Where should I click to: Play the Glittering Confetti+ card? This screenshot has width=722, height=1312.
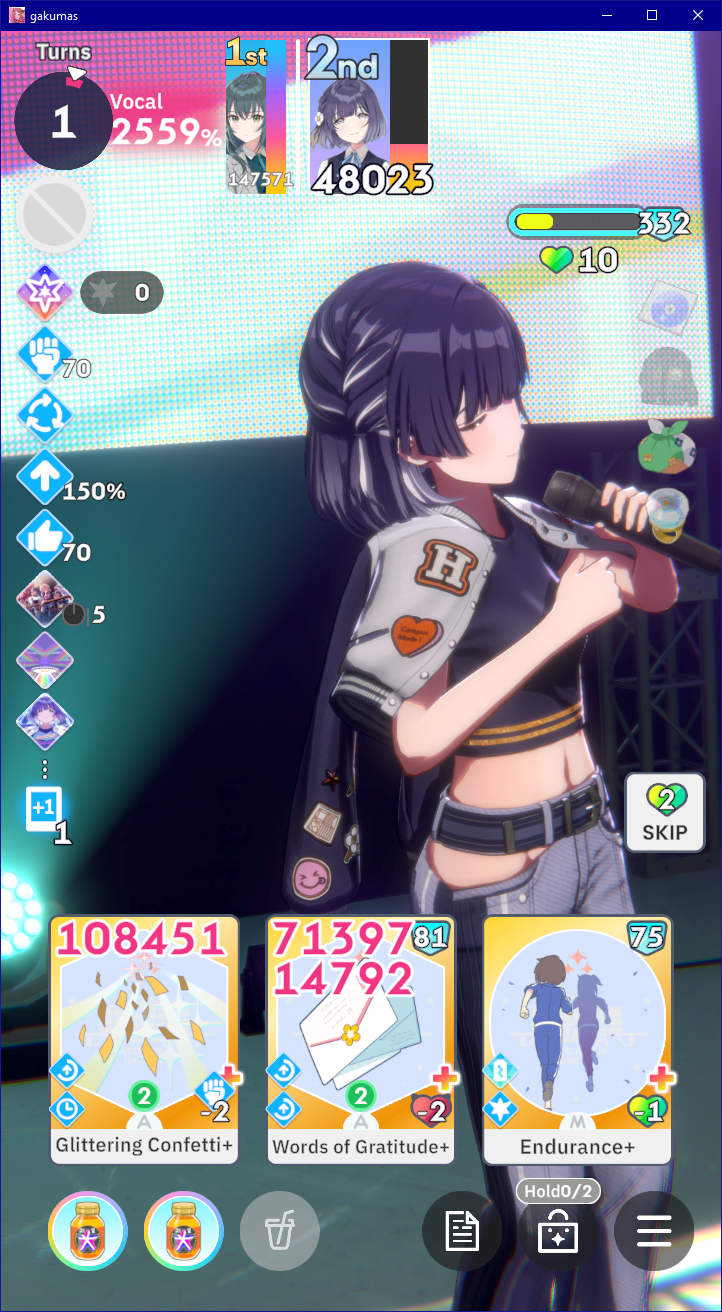pos(144,1040)
